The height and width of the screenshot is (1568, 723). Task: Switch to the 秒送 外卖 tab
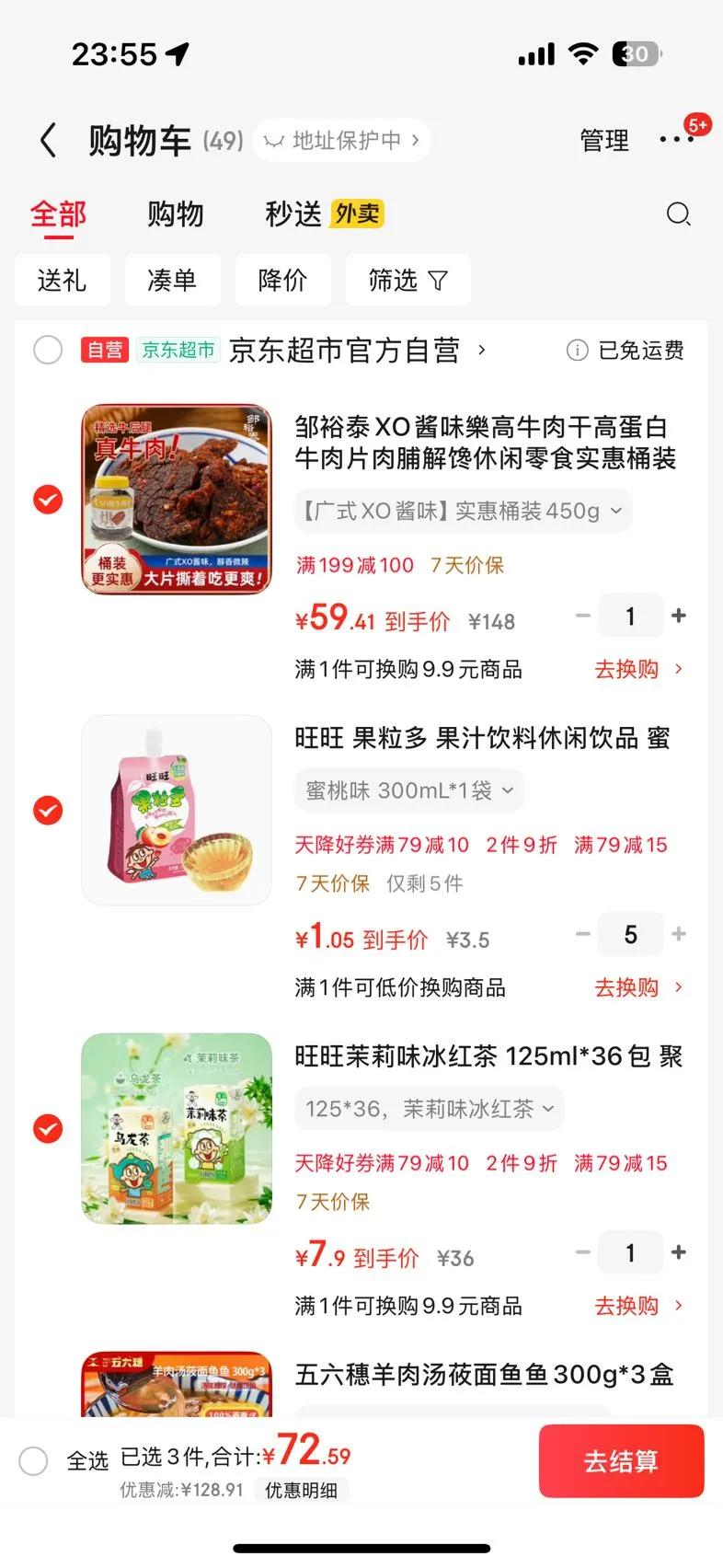click(323, 214)
